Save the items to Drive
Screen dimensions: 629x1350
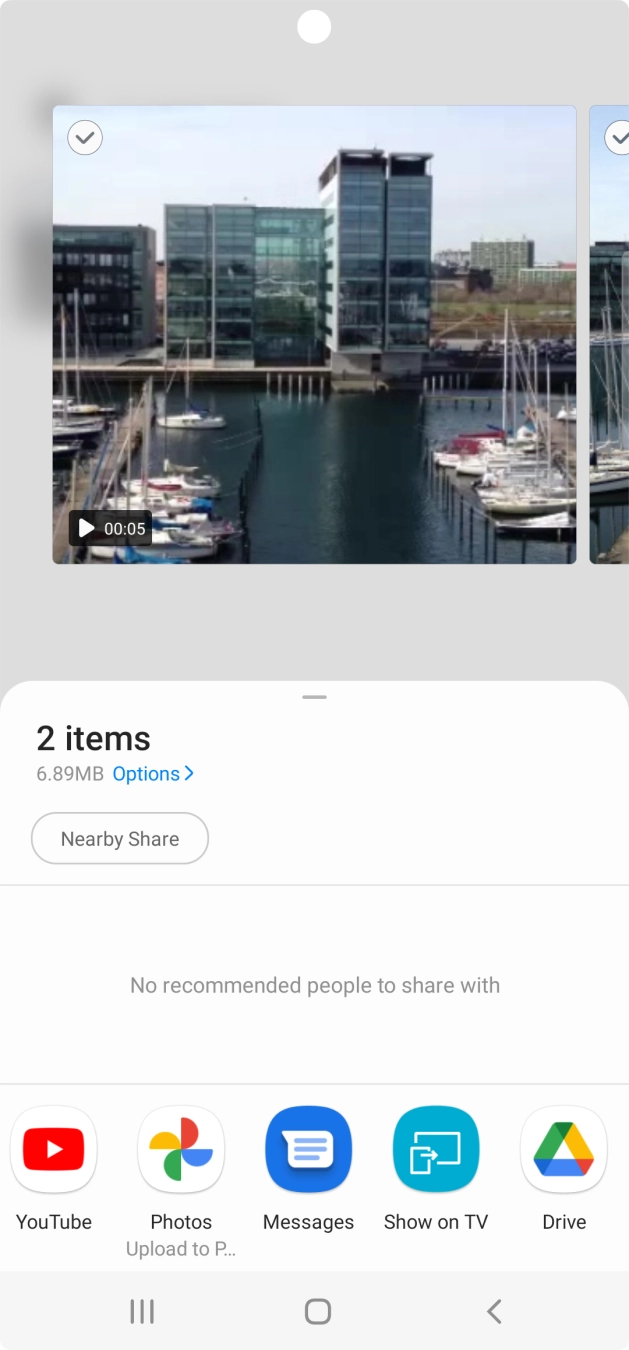pyautogui.click(x=564, y=1151)
